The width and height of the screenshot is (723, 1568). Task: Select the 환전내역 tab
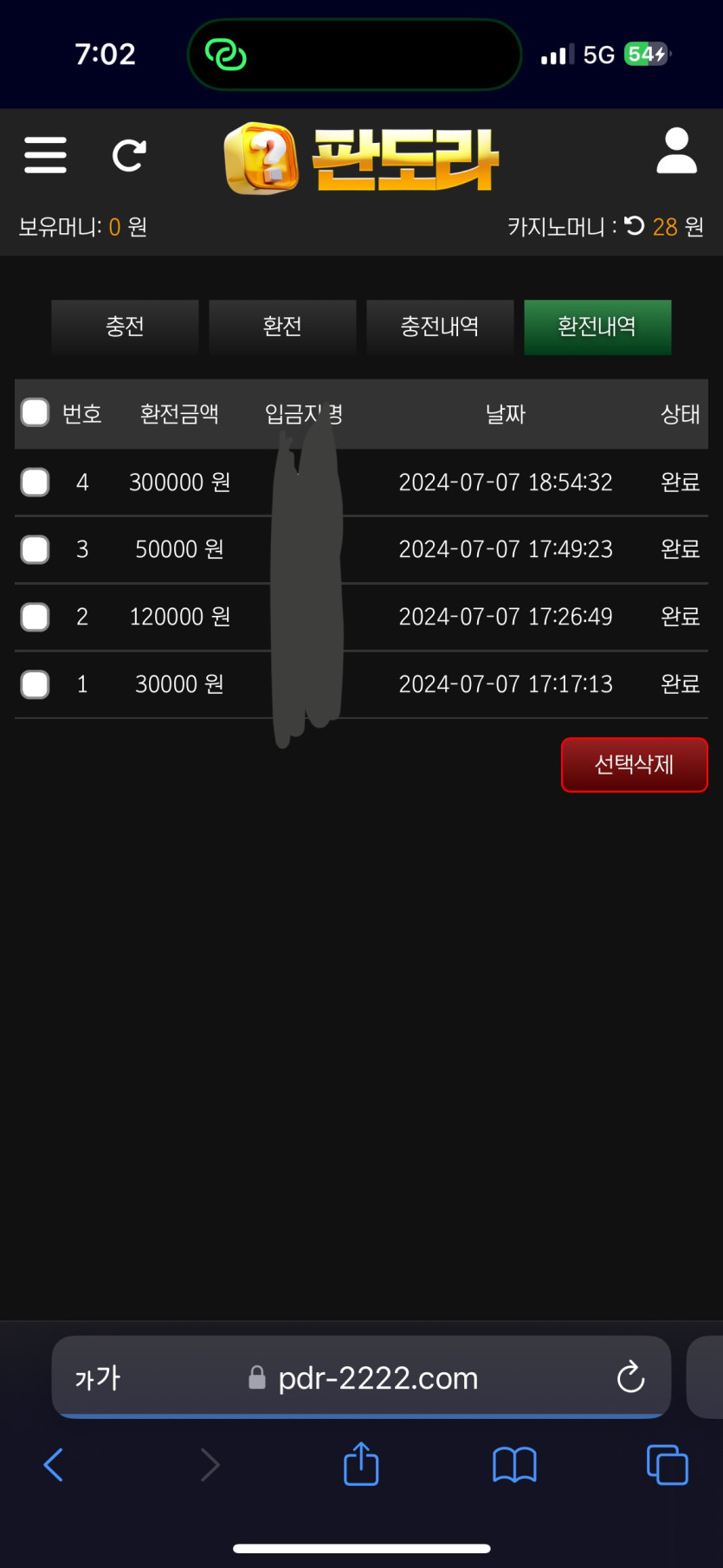click(597, 327)
